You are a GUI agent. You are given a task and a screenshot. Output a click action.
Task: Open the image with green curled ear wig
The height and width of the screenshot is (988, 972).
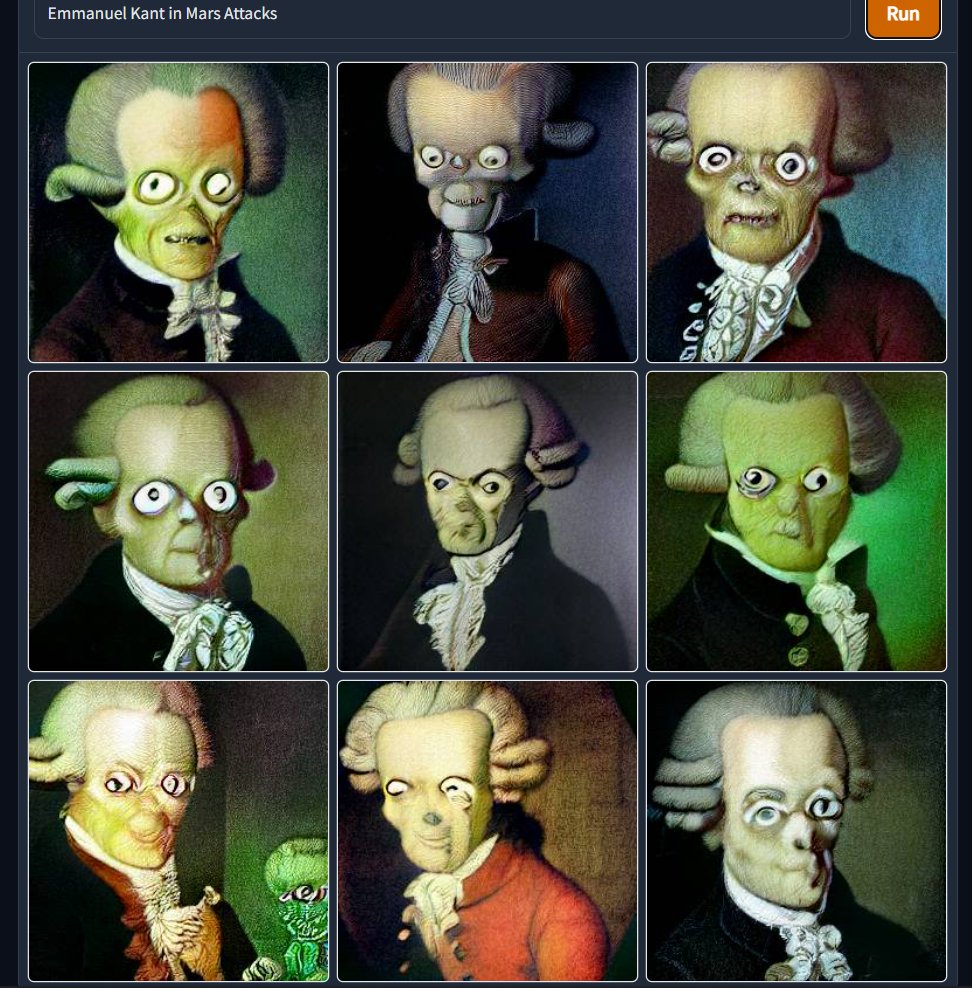point(178,521)
